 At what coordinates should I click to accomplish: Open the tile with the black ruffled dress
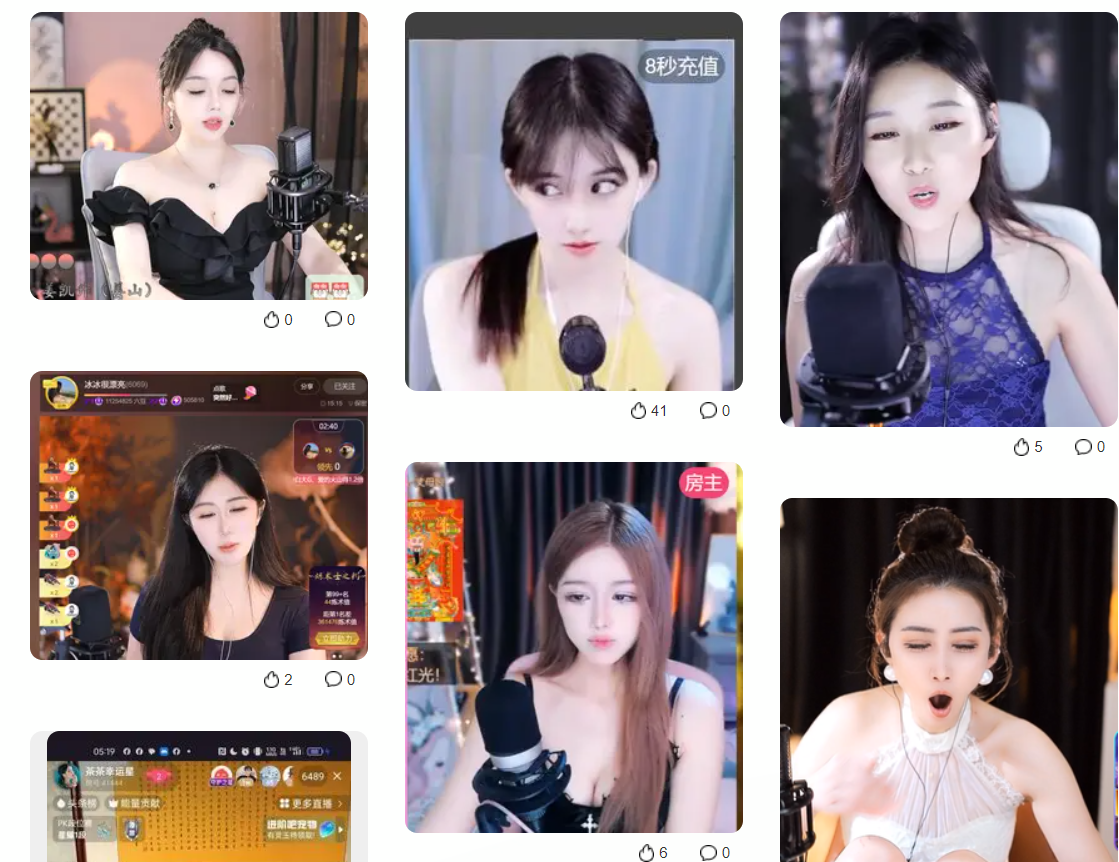pos(198,155)
